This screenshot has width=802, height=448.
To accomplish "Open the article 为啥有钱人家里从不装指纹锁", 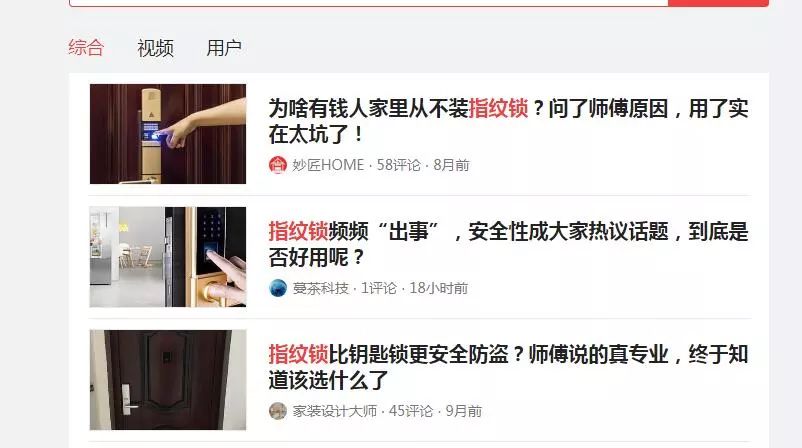I will point(508,121).
